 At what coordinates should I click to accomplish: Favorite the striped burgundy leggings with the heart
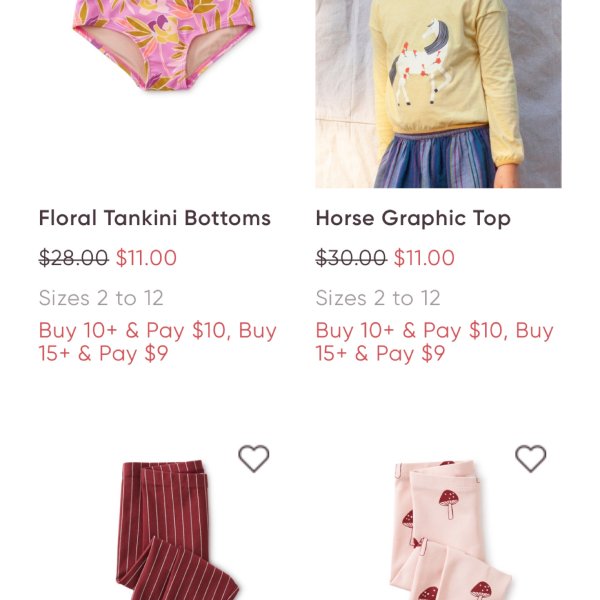pos(254,459)
